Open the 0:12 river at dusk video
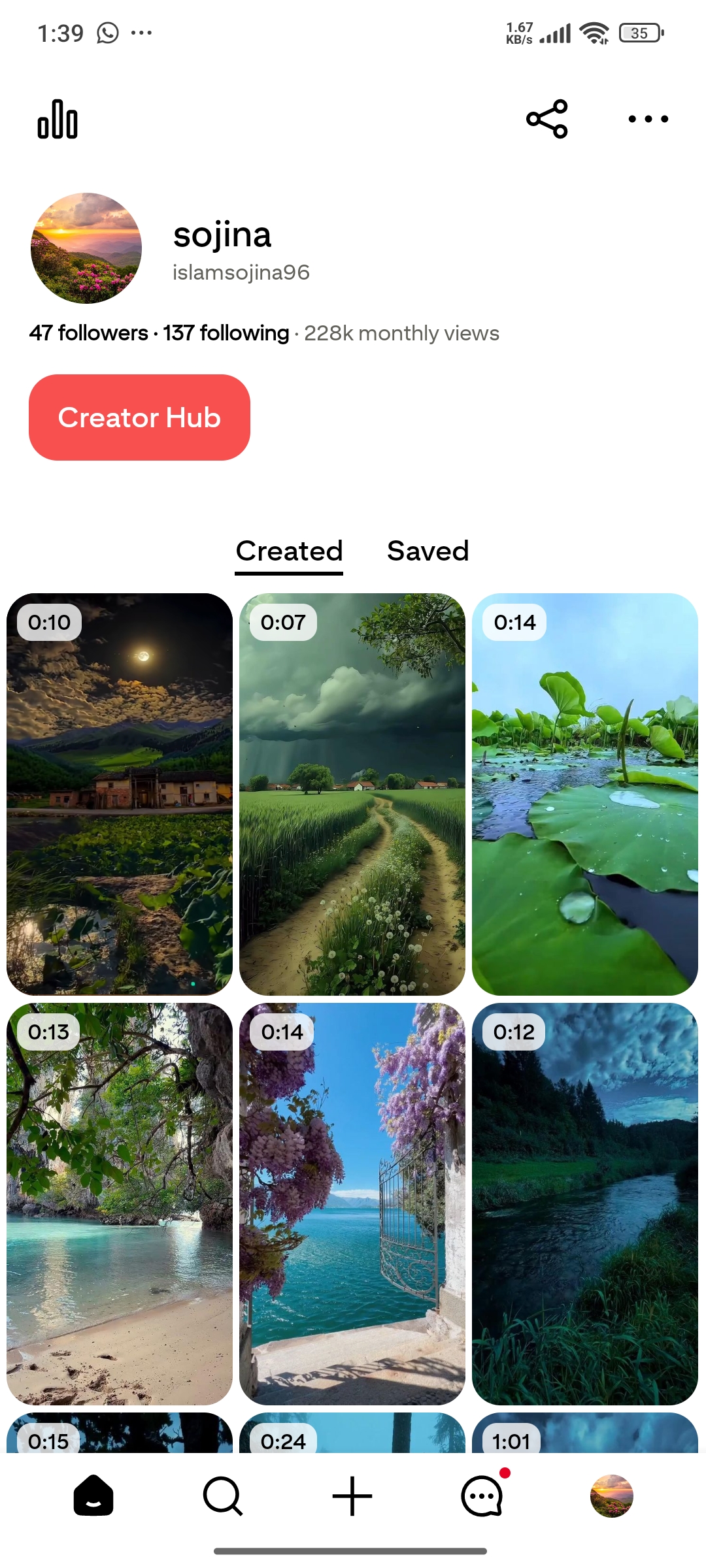Screen dimensions: 706x1568 coord(585,1203)
